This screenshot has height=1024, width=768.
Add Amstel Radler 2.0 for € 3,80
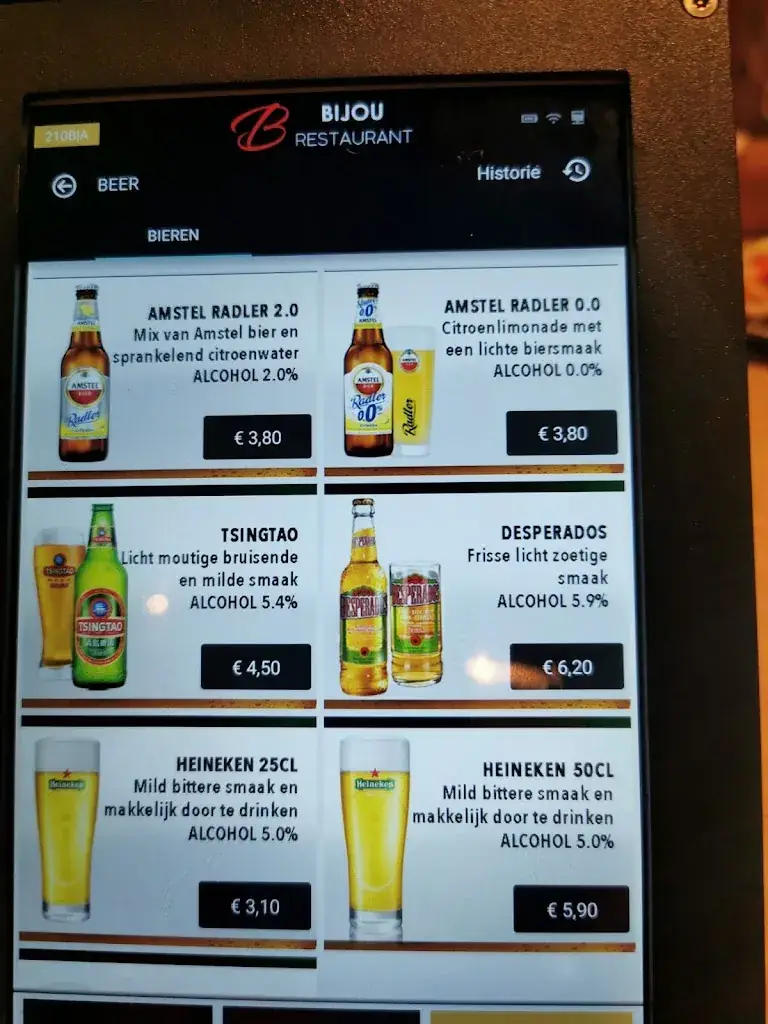257,437
